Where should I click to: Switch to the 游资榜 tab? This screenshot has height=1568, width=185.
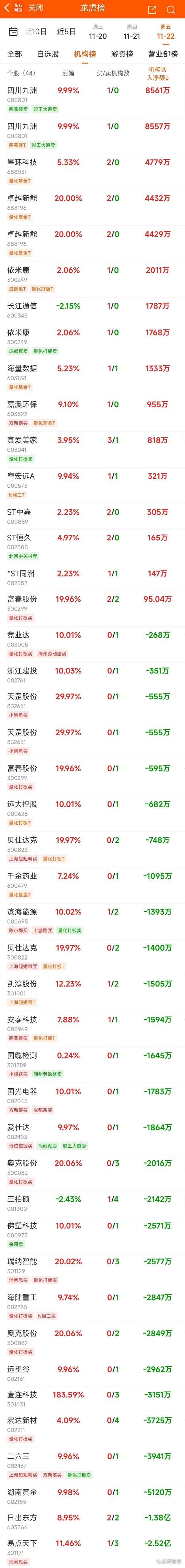point(122,54)
